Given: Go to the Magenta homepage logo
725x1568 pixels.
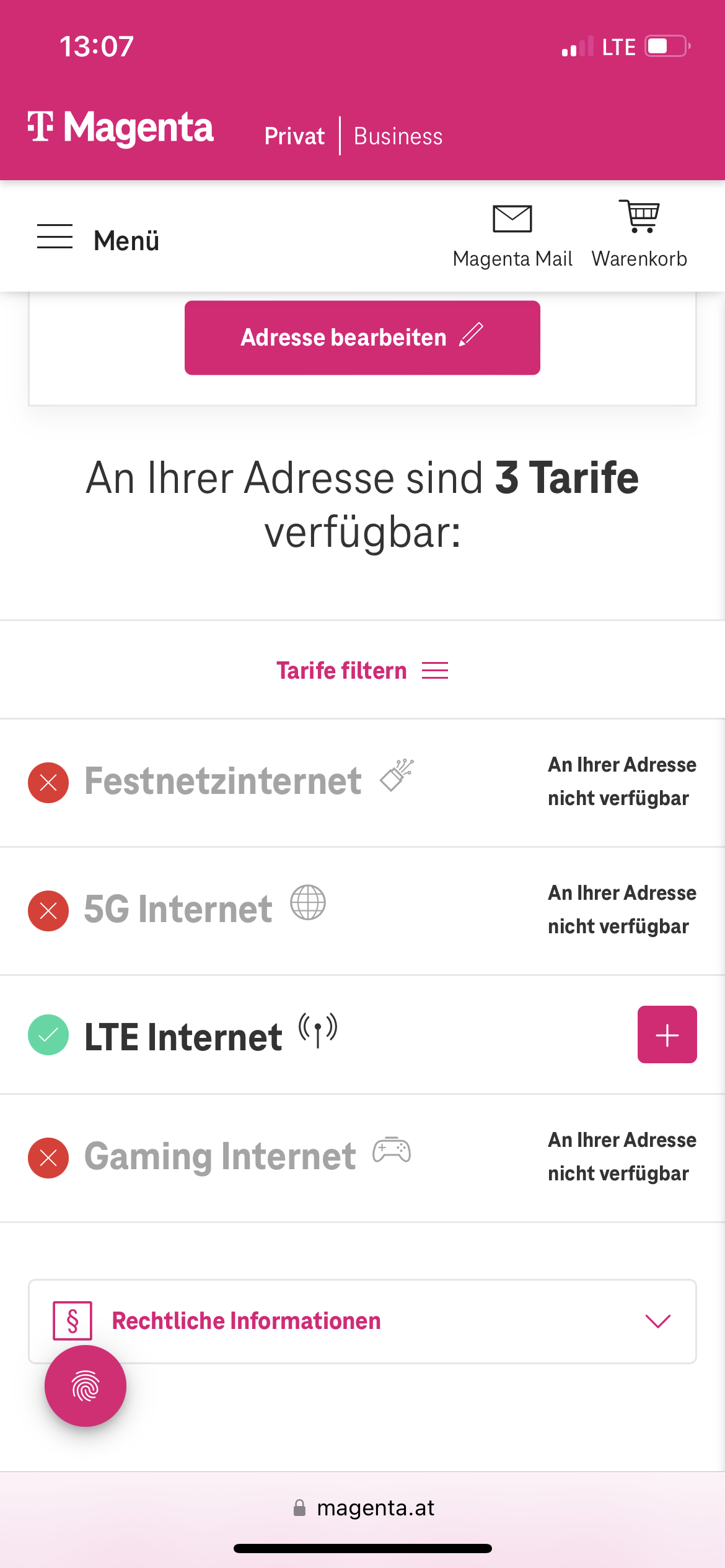Looking at the screenshot, I should (x=121, y=128).
